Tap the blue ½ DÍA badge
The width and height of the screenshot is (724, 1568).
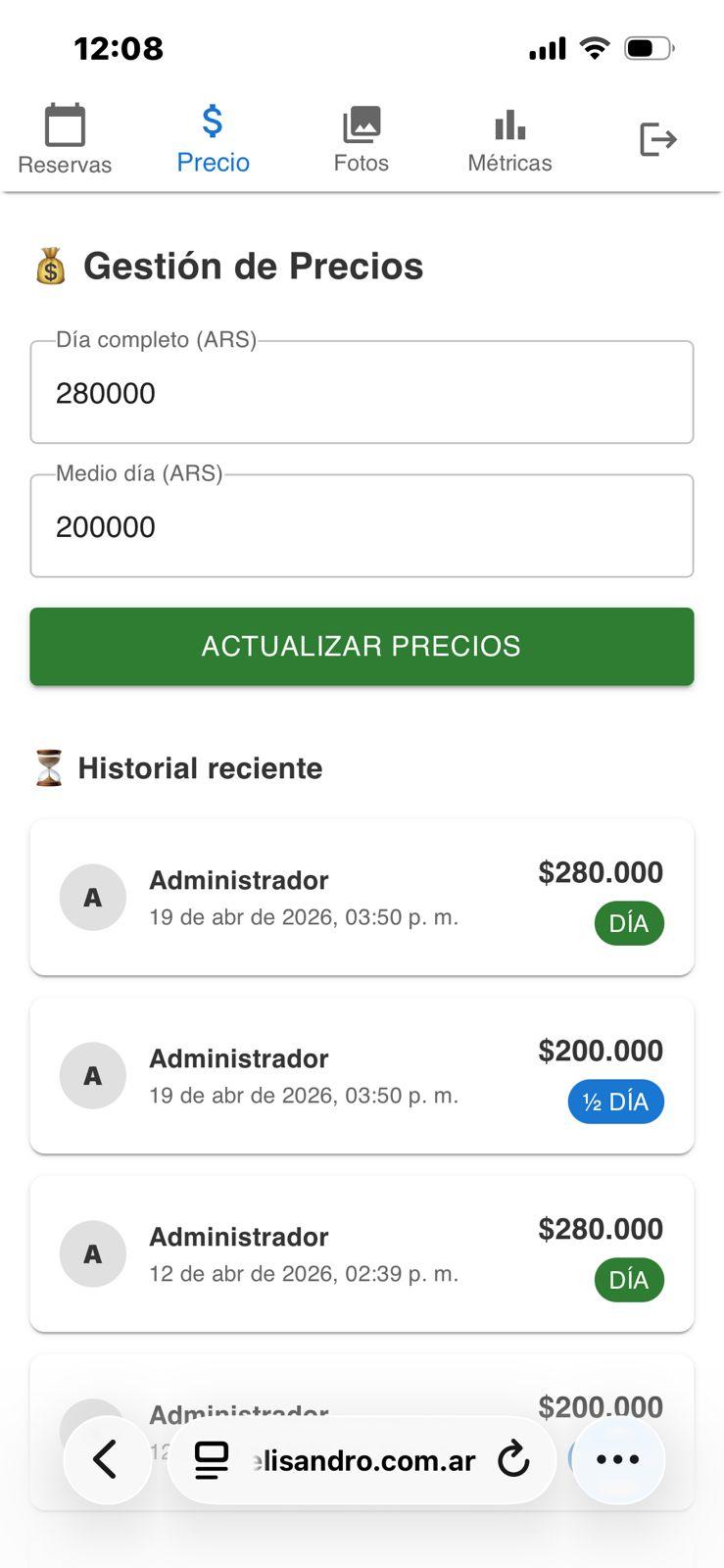pyautogui.click(x=615, y=1101)
